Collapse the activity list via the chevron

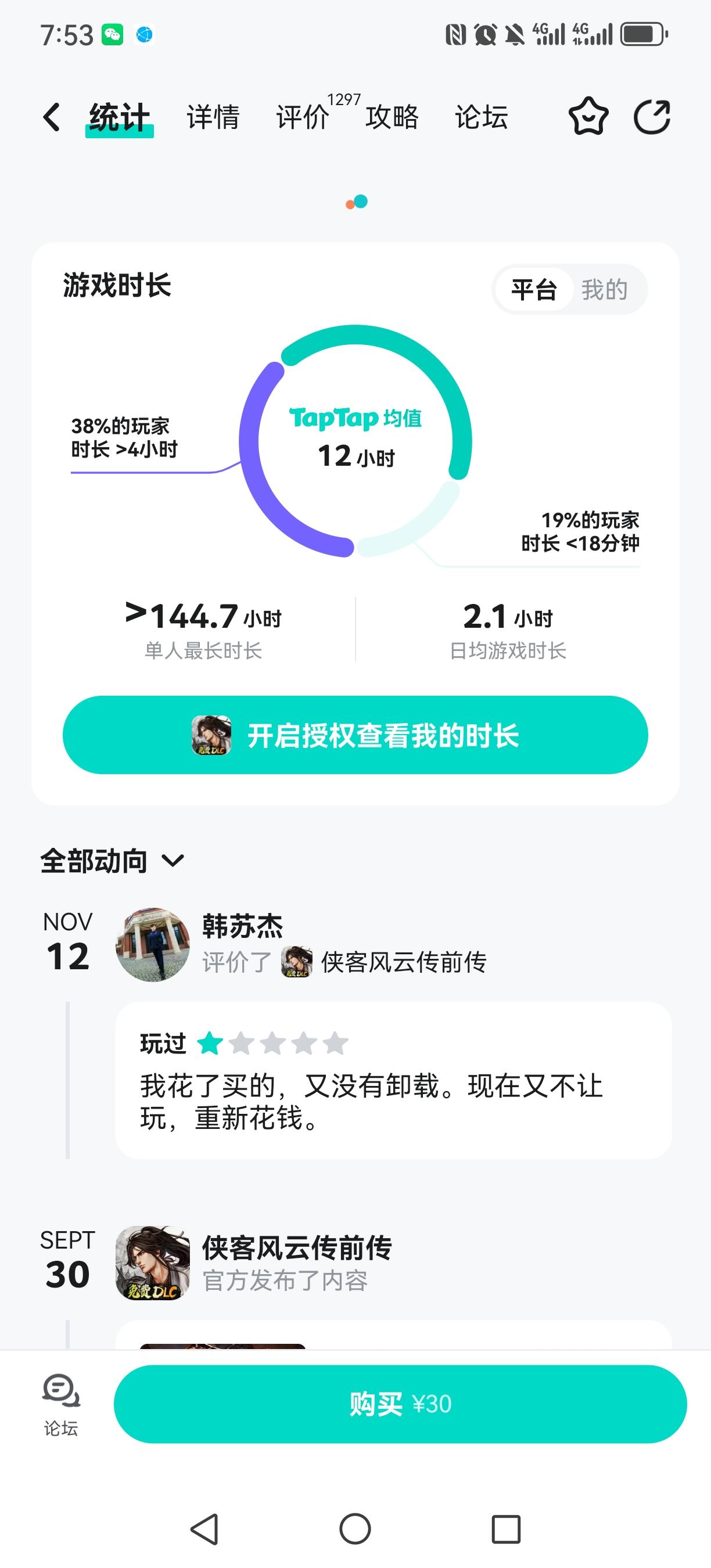[x=173, y=861]
